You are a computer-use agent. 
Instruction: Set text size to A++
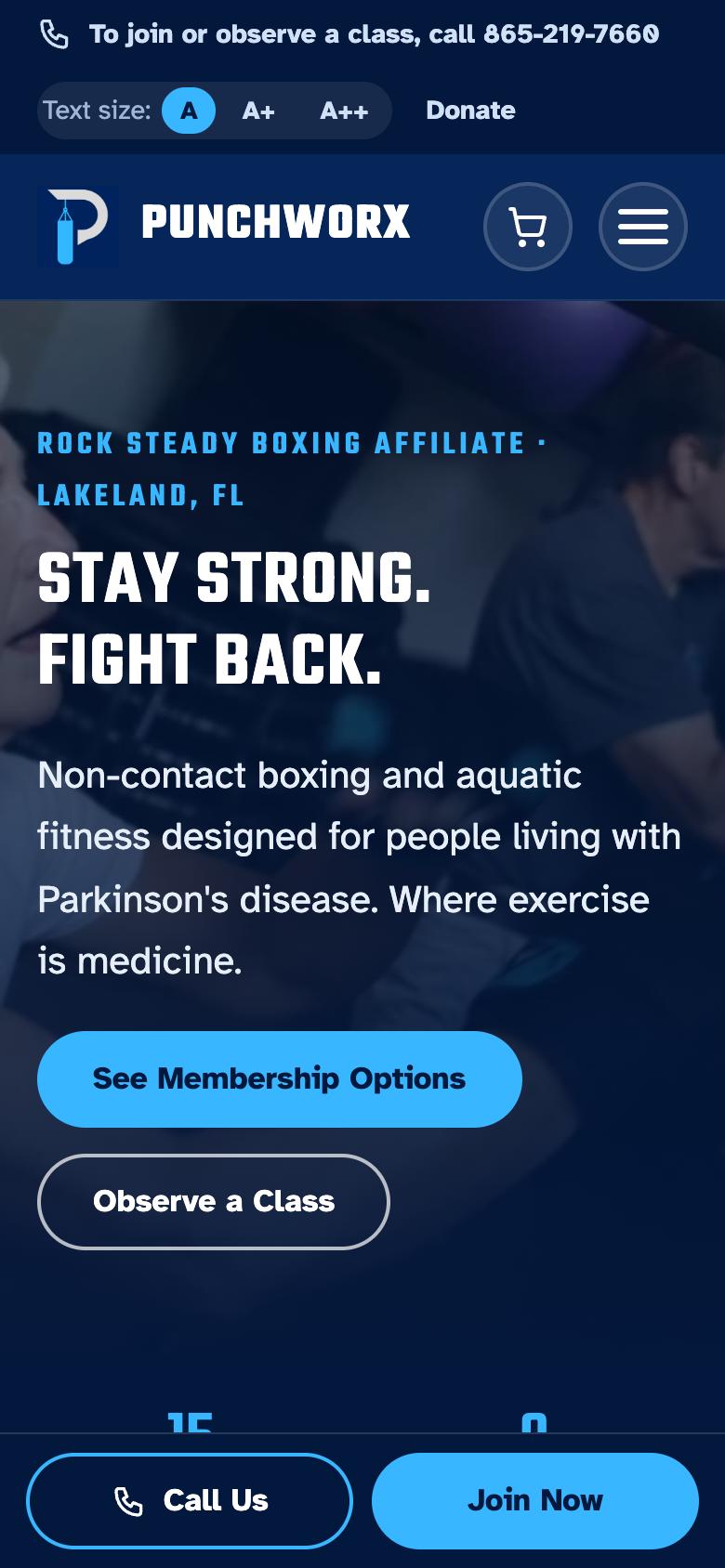click(x=344, y=111)
